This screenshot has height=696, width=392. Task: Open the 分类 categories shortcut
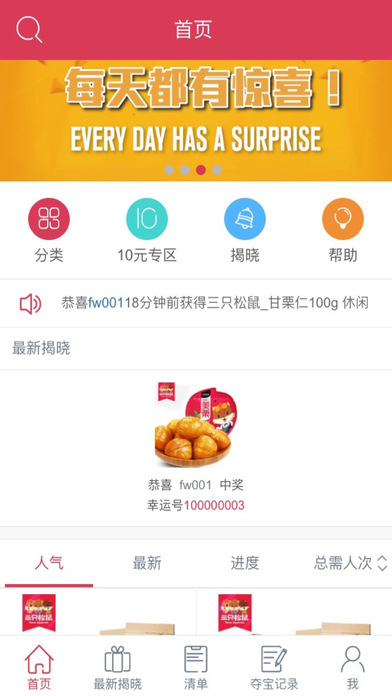[49, 230]
